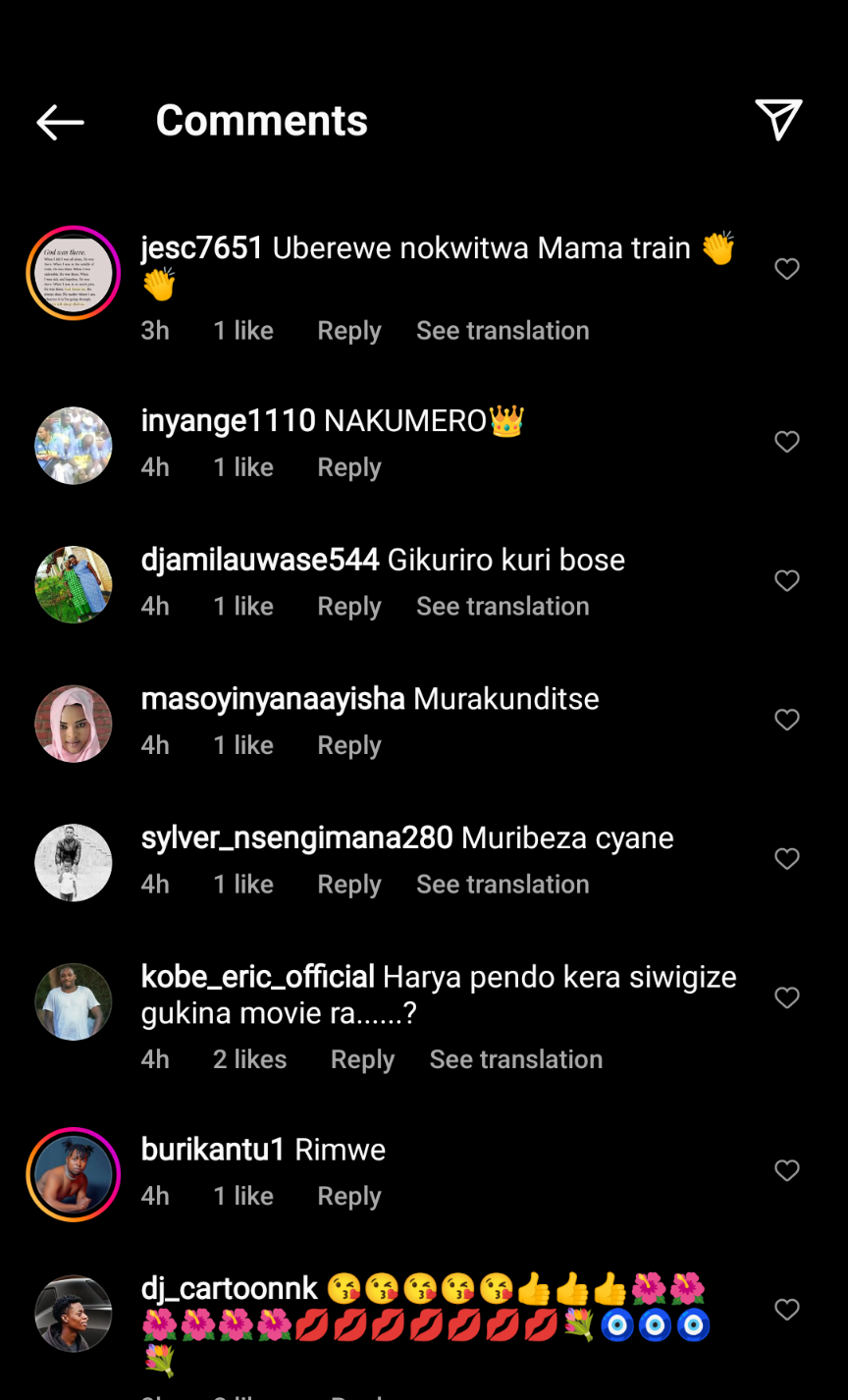The height and width of the screenshot is (1400, 848).
Task: See translation of djamilauwase544's comment
Action: (503, 607)
